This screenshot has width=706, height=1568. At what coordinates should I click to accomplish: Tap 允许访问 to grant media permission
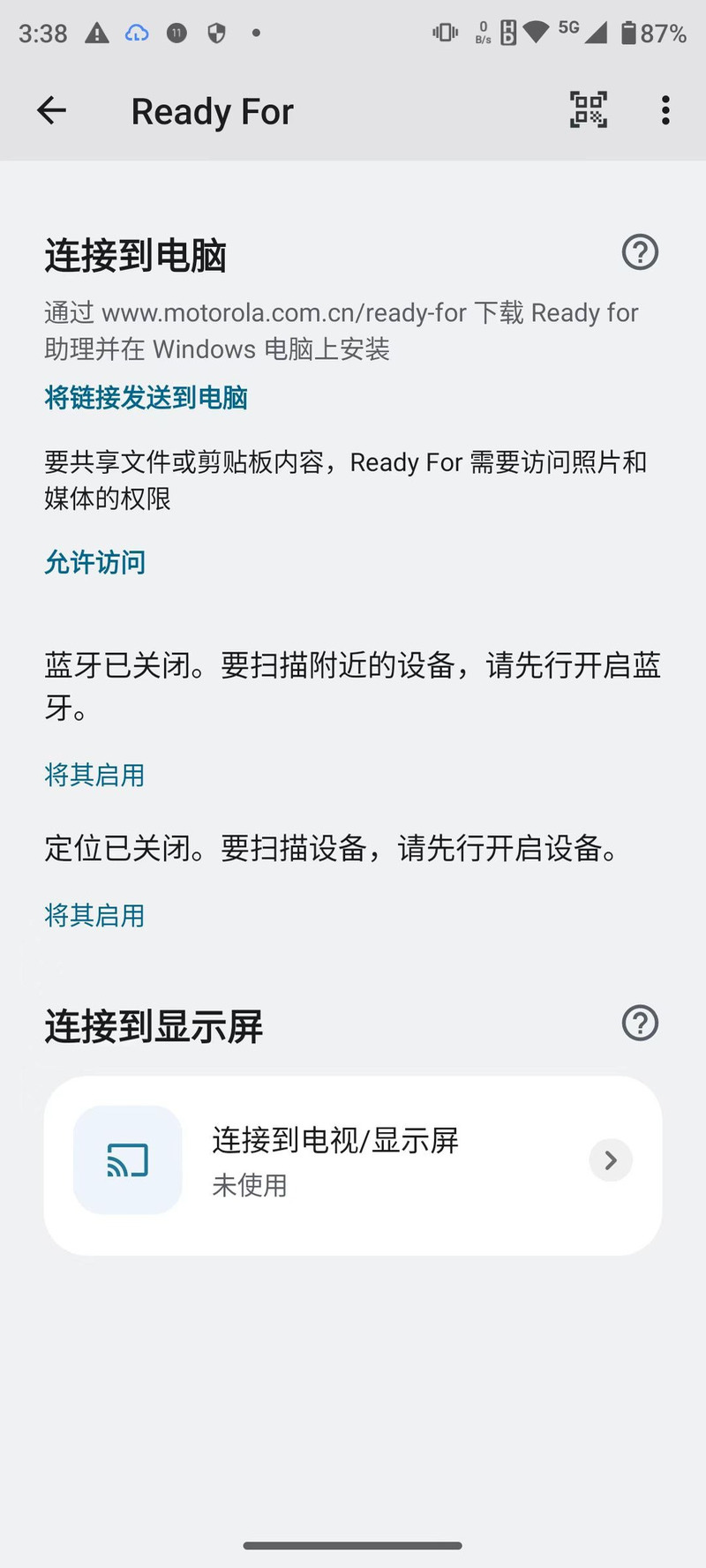click(95, 562)
